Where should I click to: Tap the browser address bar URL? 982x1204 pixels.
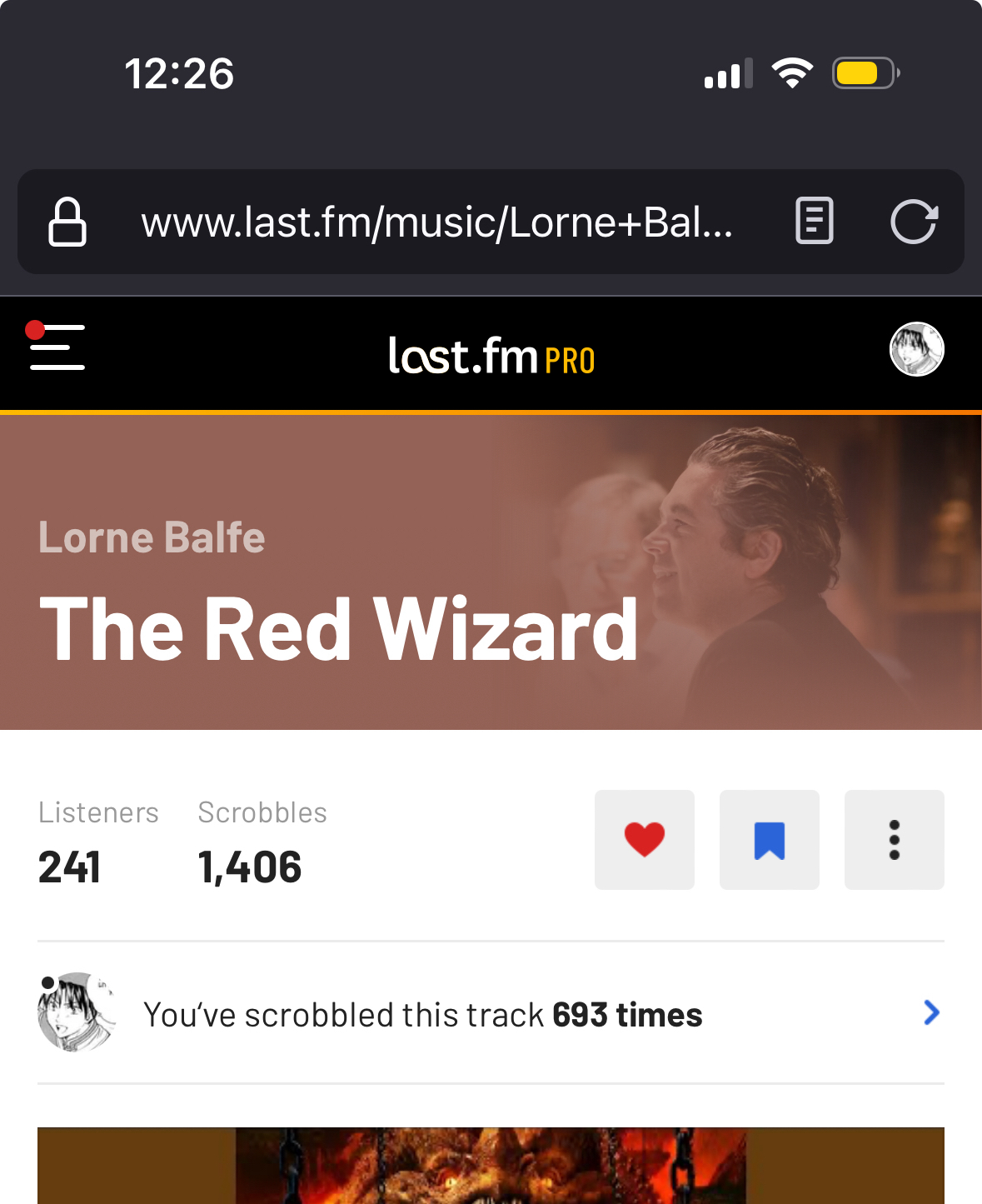click(x=436, y=222)
